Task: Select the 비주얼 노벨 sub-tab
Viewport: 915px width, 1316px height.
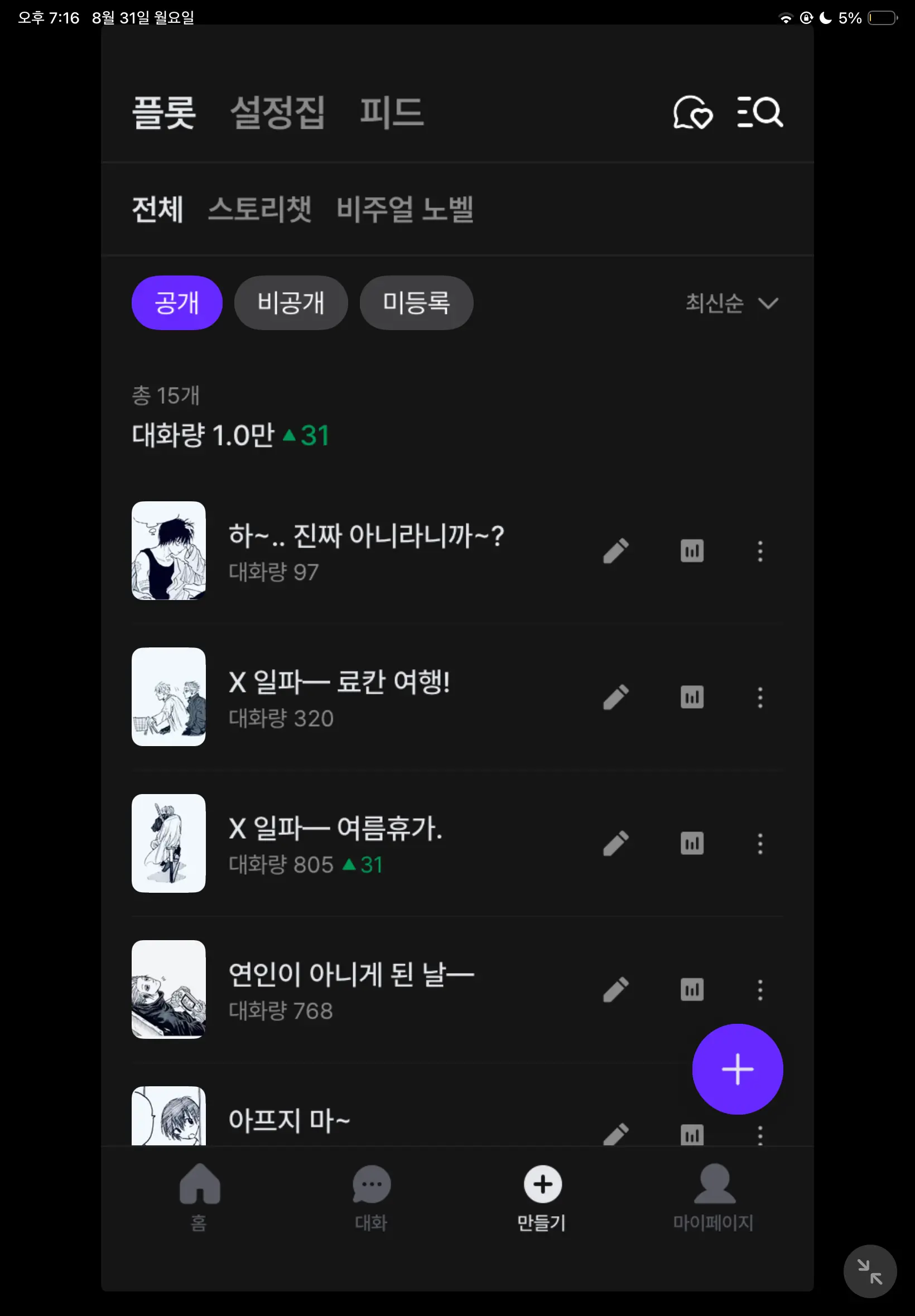Action: [x=404, y=209]
